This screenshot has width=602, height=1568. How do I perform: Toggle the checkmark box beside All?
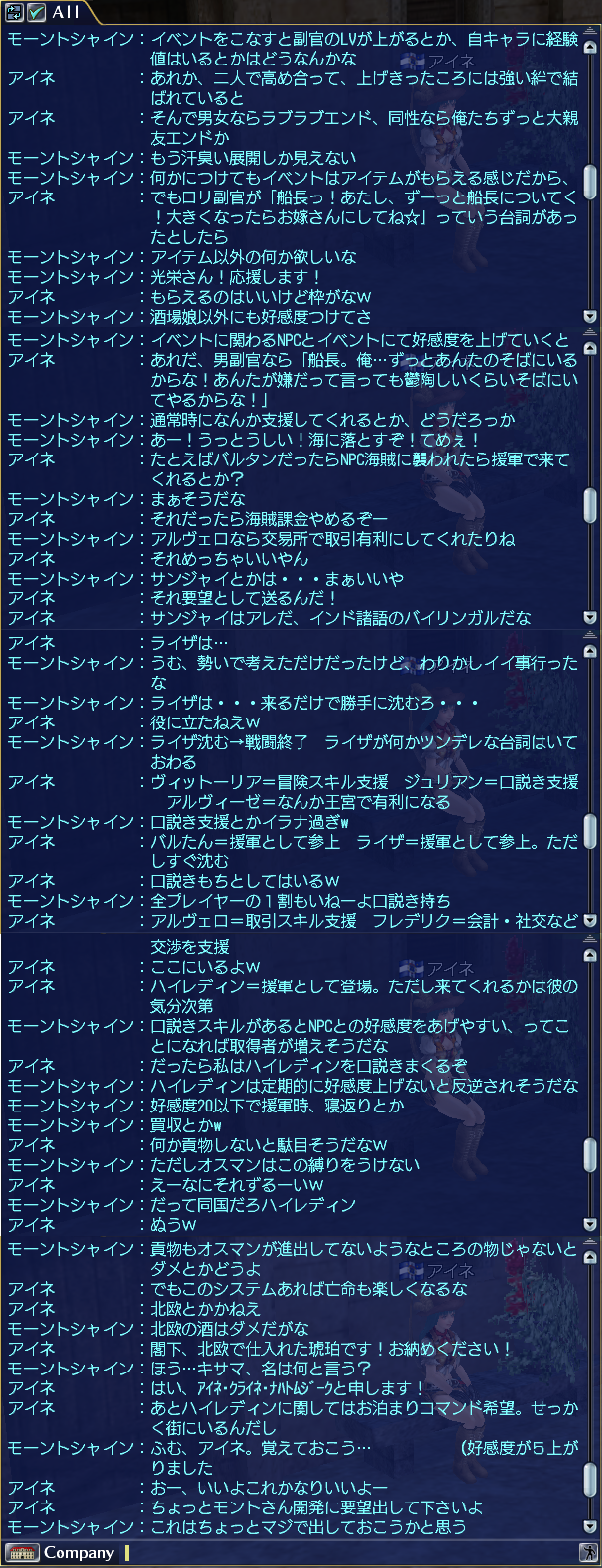pyautogui.click(x=36, y=12)
